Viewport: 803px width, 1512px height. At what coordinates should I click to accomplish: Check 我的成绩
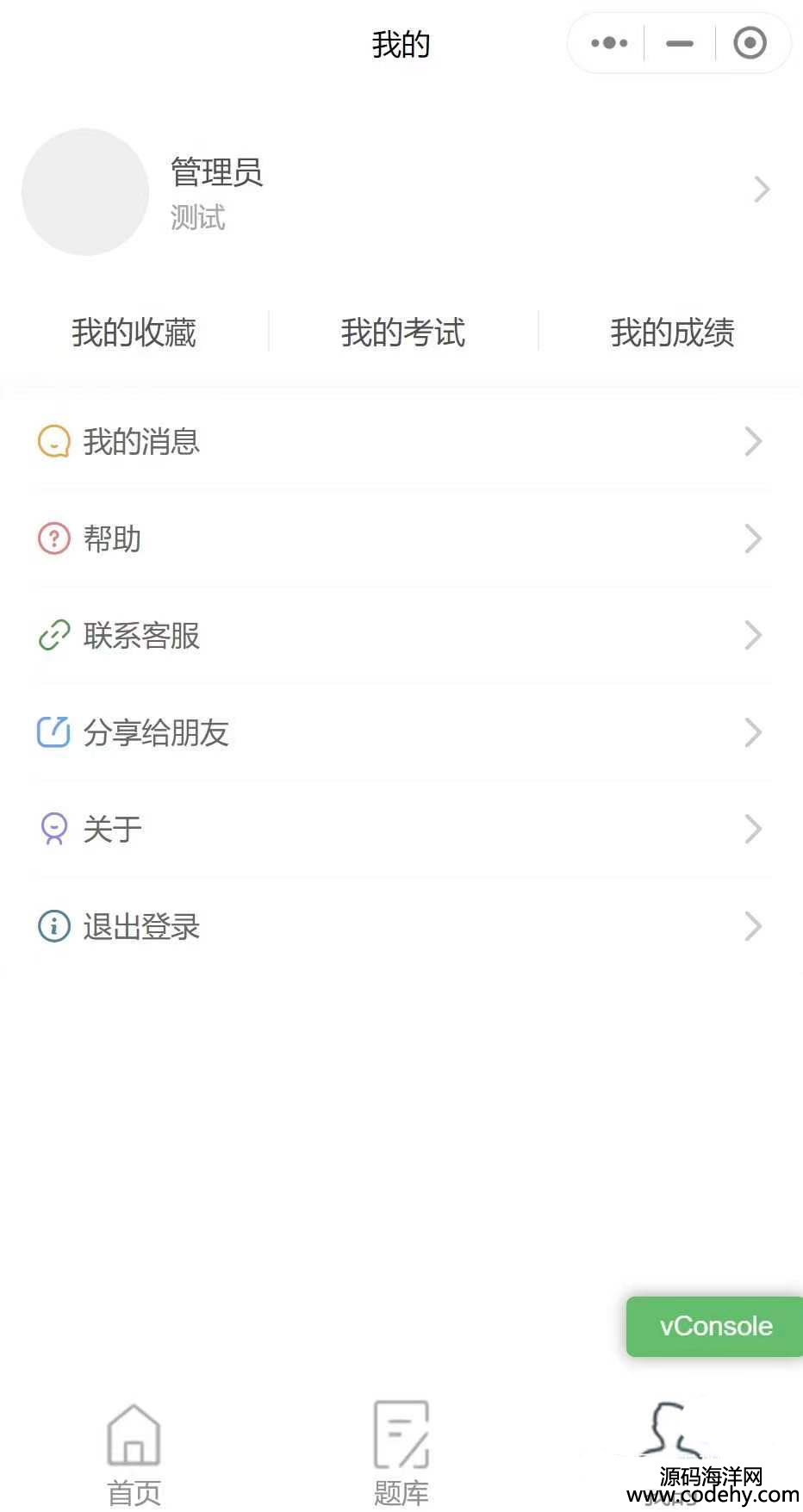tap(672, 333)
